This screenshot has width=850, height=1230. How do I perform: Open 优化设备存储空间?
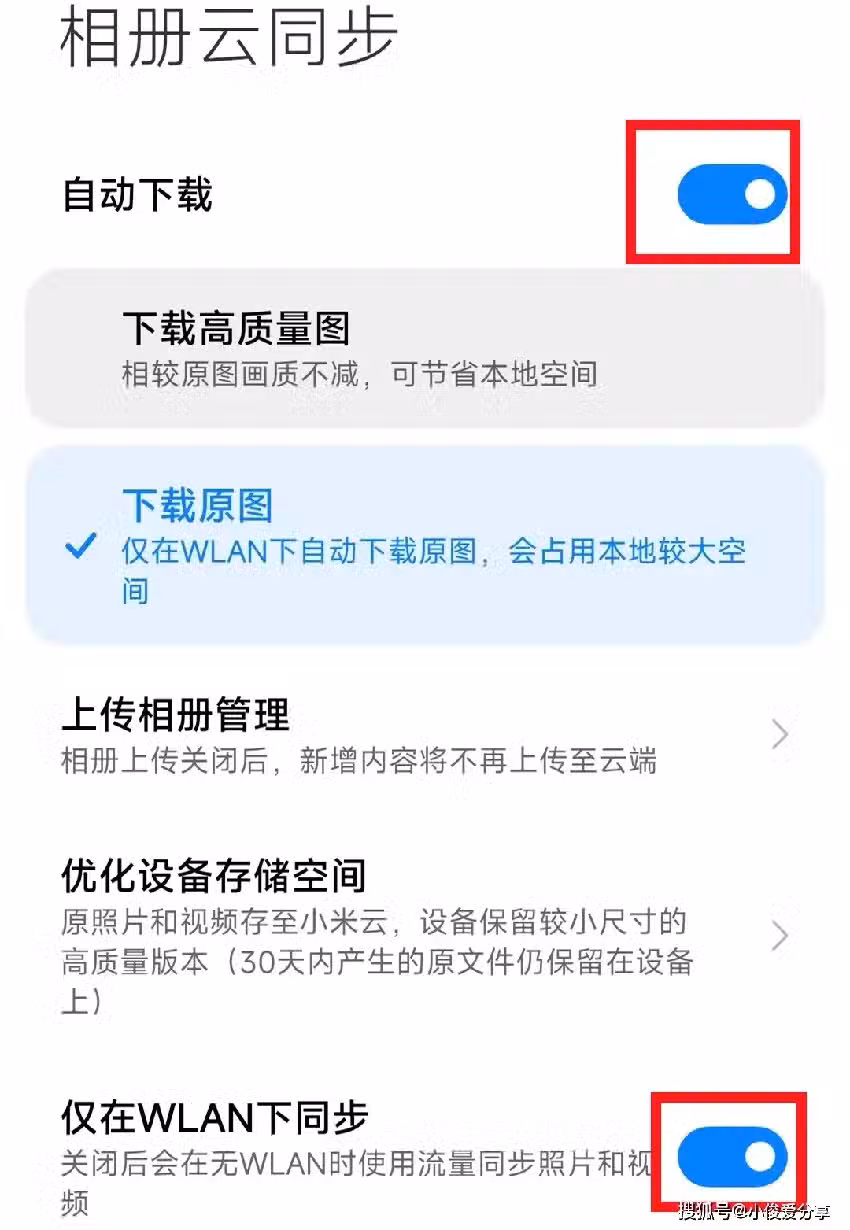pyautogui.click(x=425, y=935)
